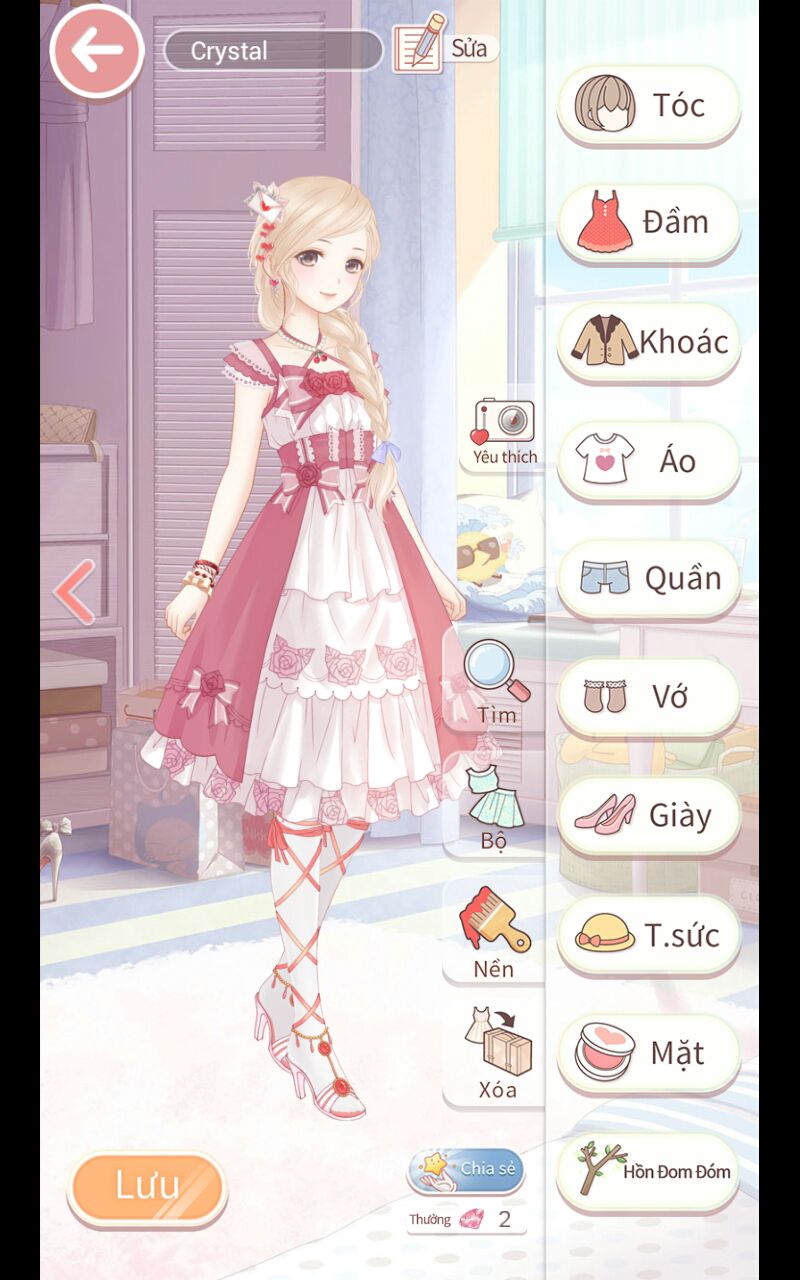Open the Đầm dress category

pos(649,222)
